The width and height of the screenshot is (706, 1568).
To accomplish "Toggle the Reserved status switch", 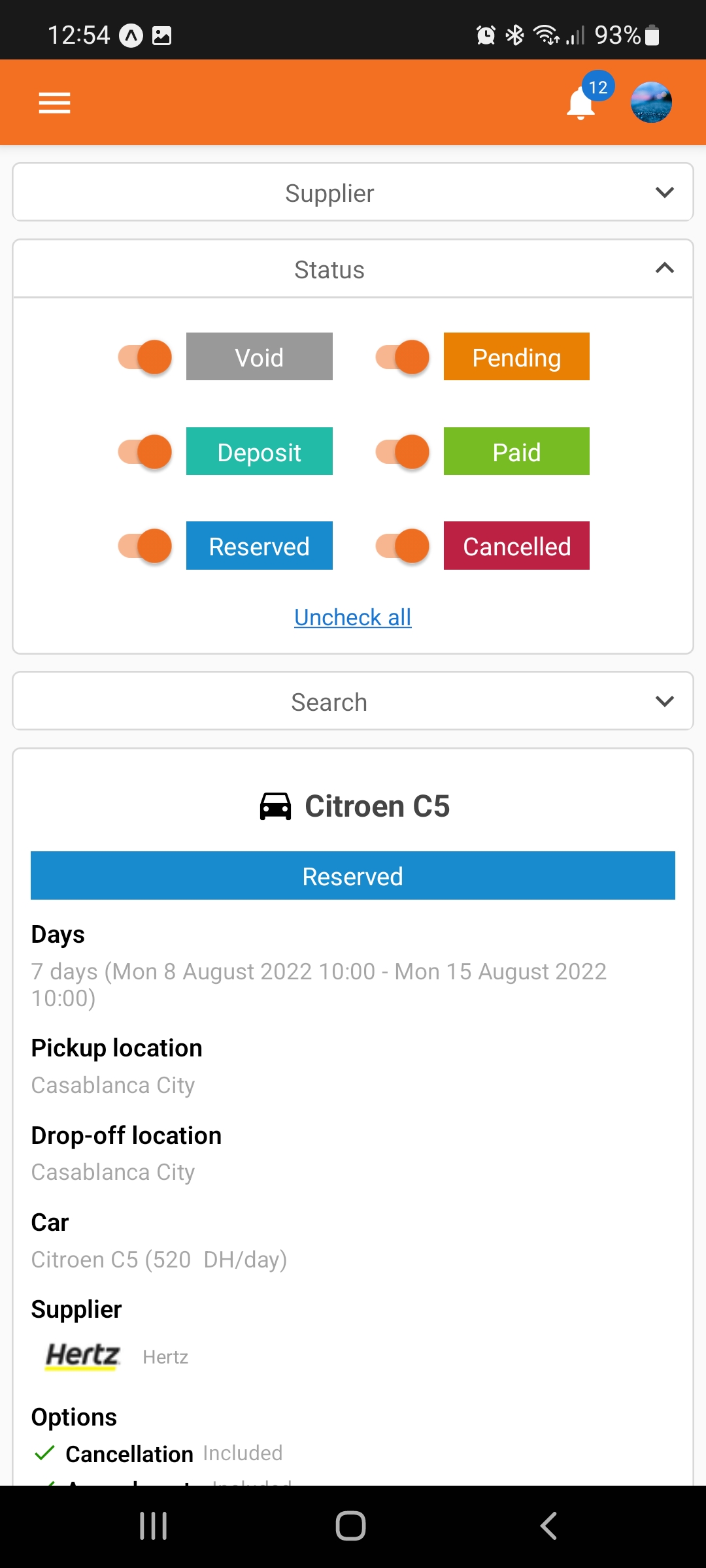I will (145, 546).
